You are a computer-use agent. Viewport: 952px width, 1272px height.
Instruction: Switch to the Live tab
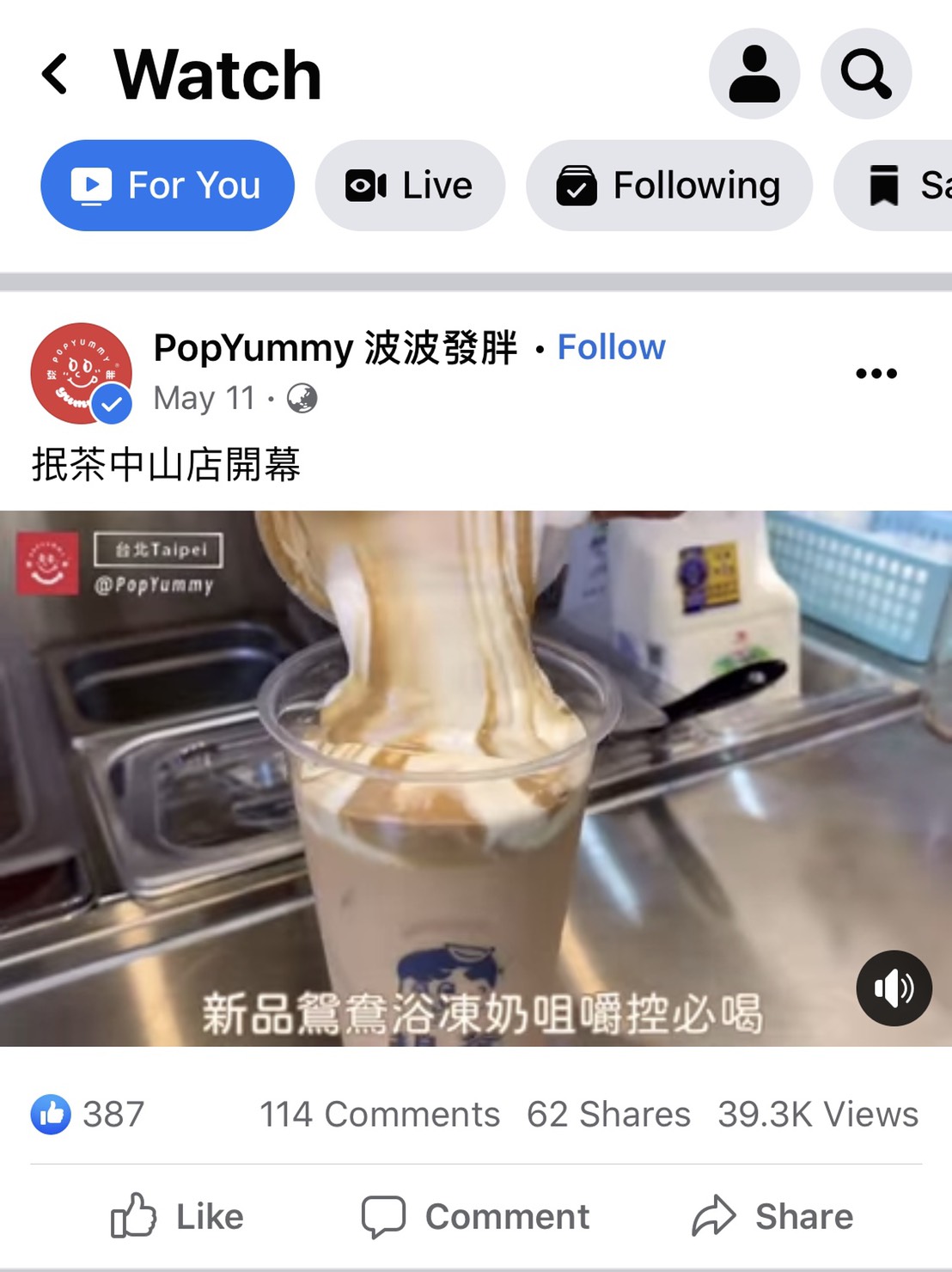tap(410, 186)
